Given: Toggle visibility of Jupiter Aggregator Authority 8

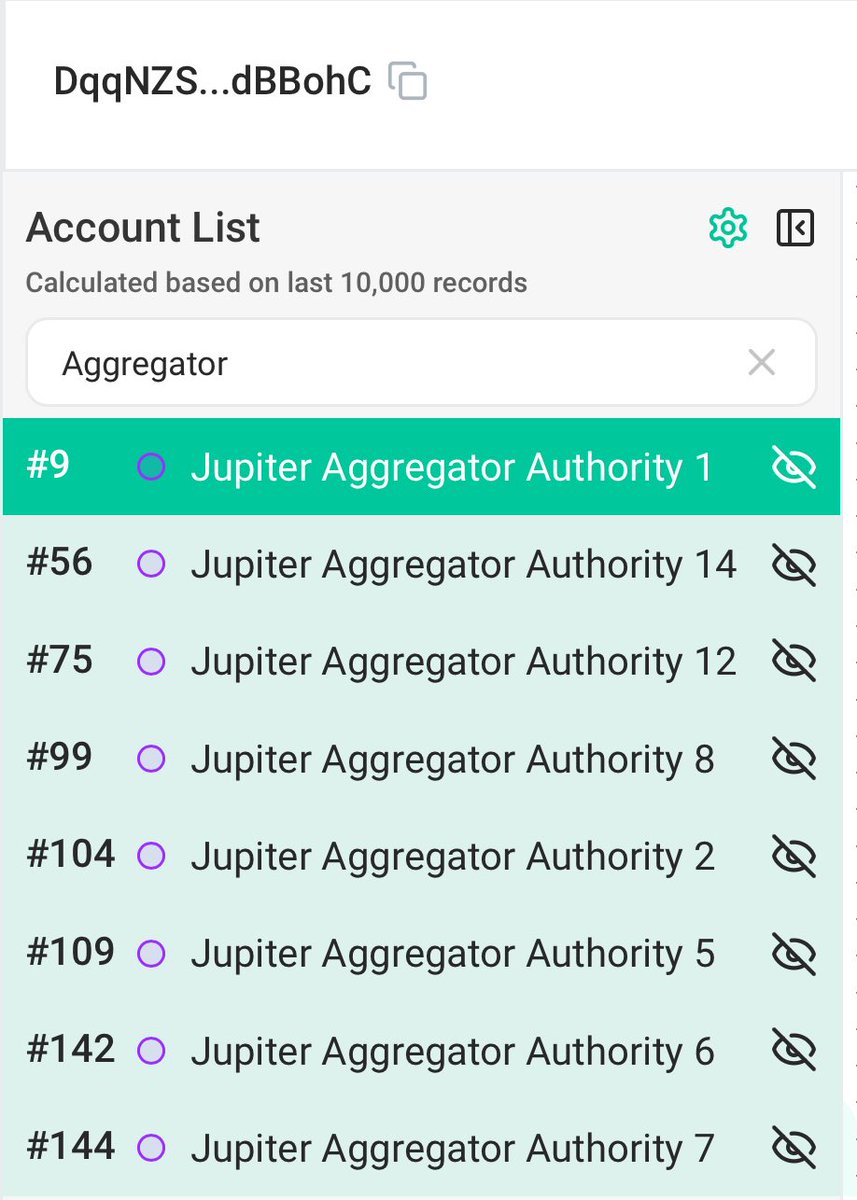Looking at the screenshot, I should [794, 760].
